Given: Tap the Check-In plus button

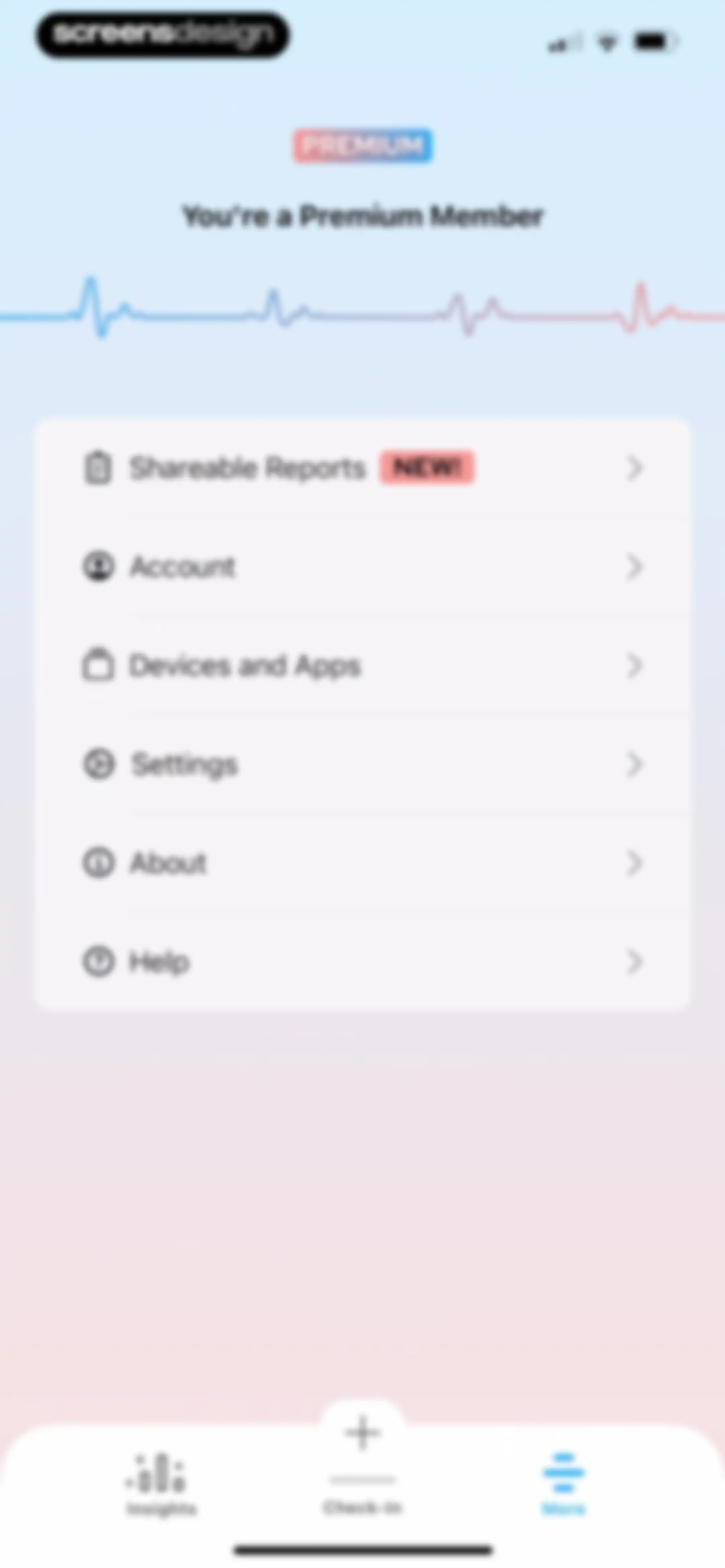Looking at the screenshot, I should click(363, 1433).
